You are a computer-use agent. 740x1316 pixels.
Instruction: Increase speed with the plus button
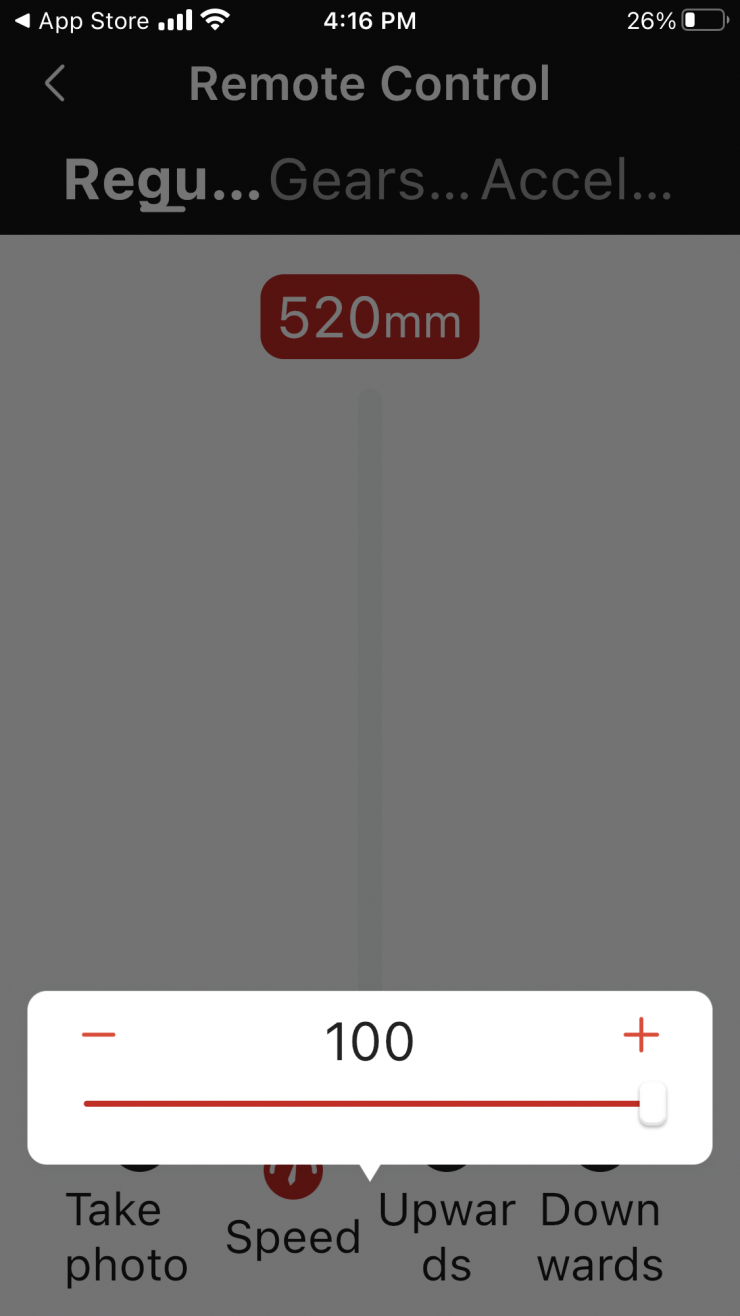[x=641, y=1035]
